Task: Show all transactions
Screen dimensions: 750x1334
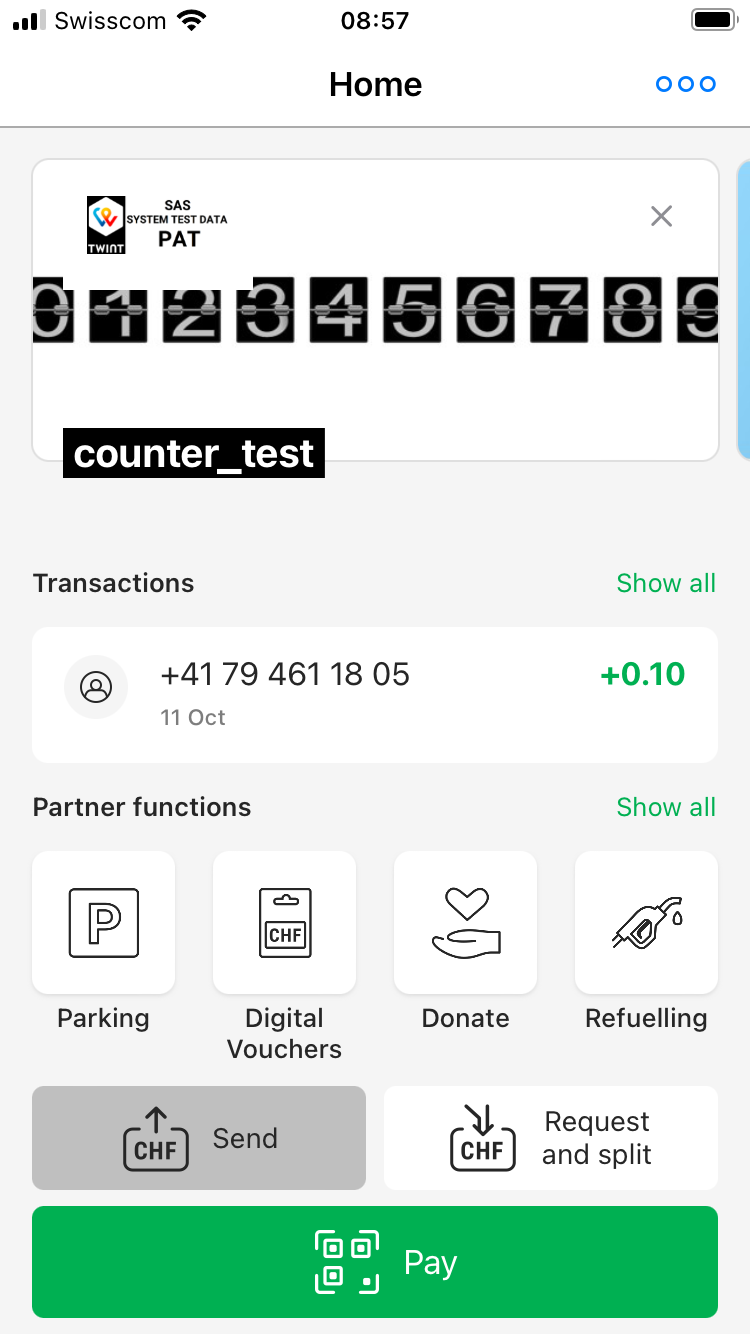Action: [x=666, y=583]
